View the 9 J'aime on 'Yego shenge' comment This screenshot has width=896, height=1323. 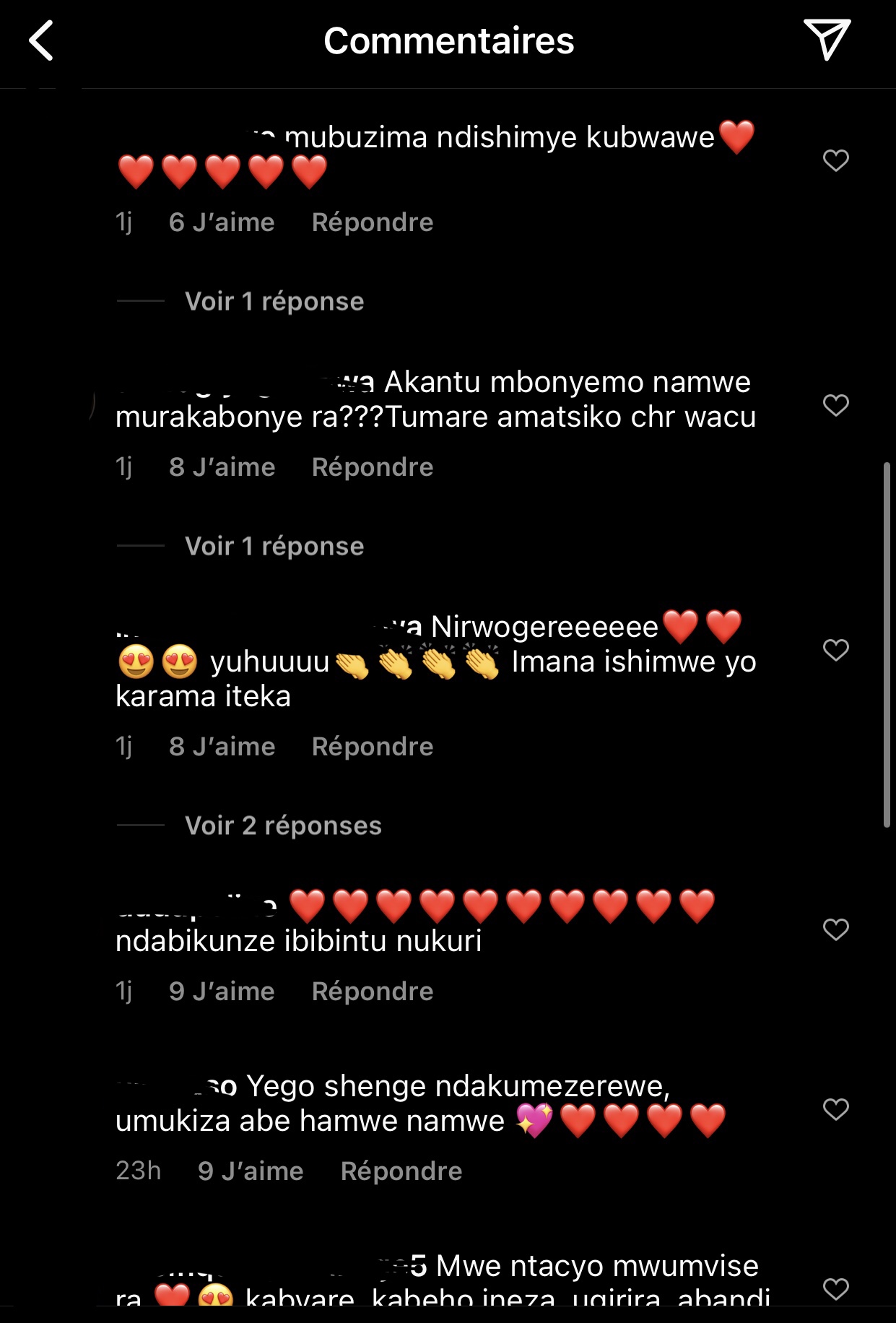coord(251,1171)
